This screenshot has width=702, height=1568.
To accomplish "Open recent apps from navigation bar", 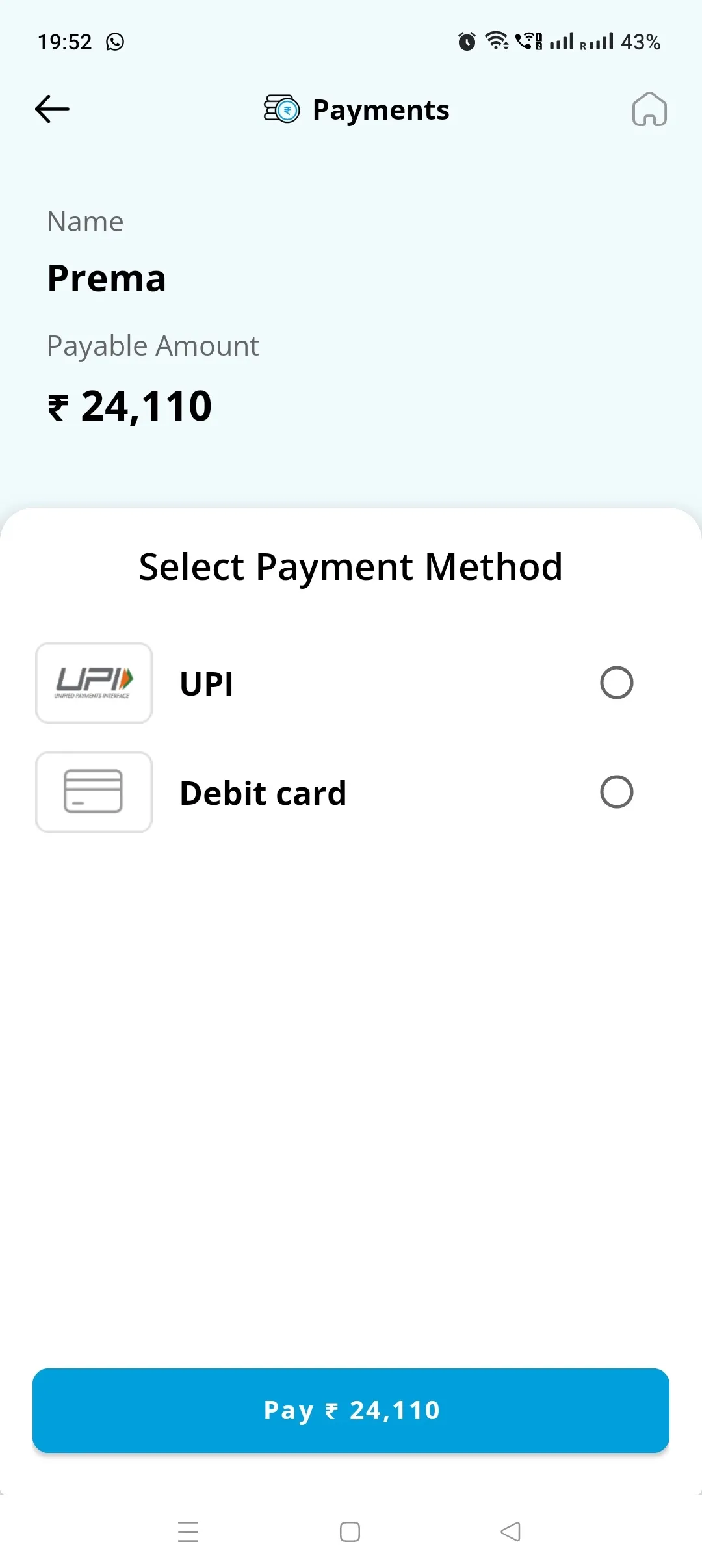I will tap(188, 1532).
